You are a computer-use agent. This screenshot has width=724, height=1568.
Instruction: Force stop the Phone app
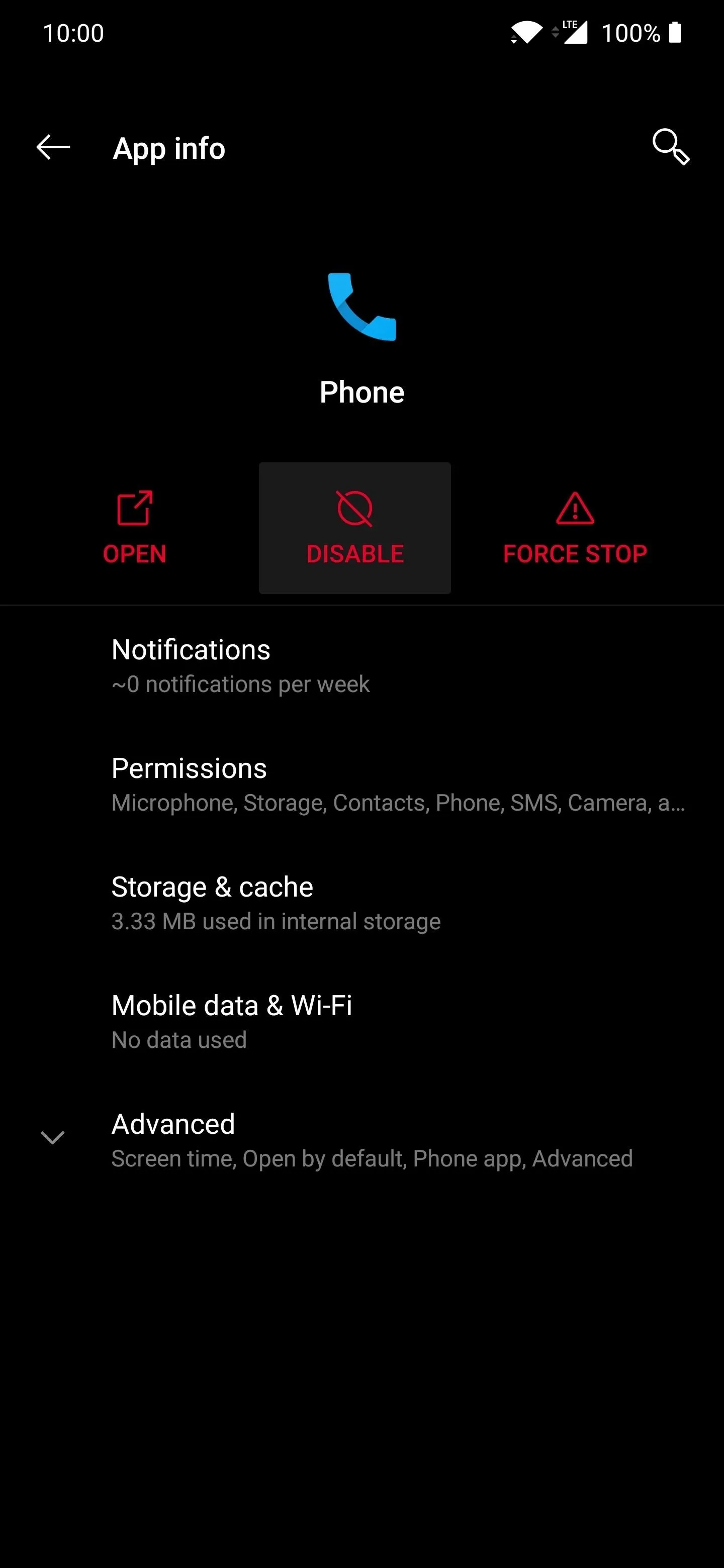[575, 528]
